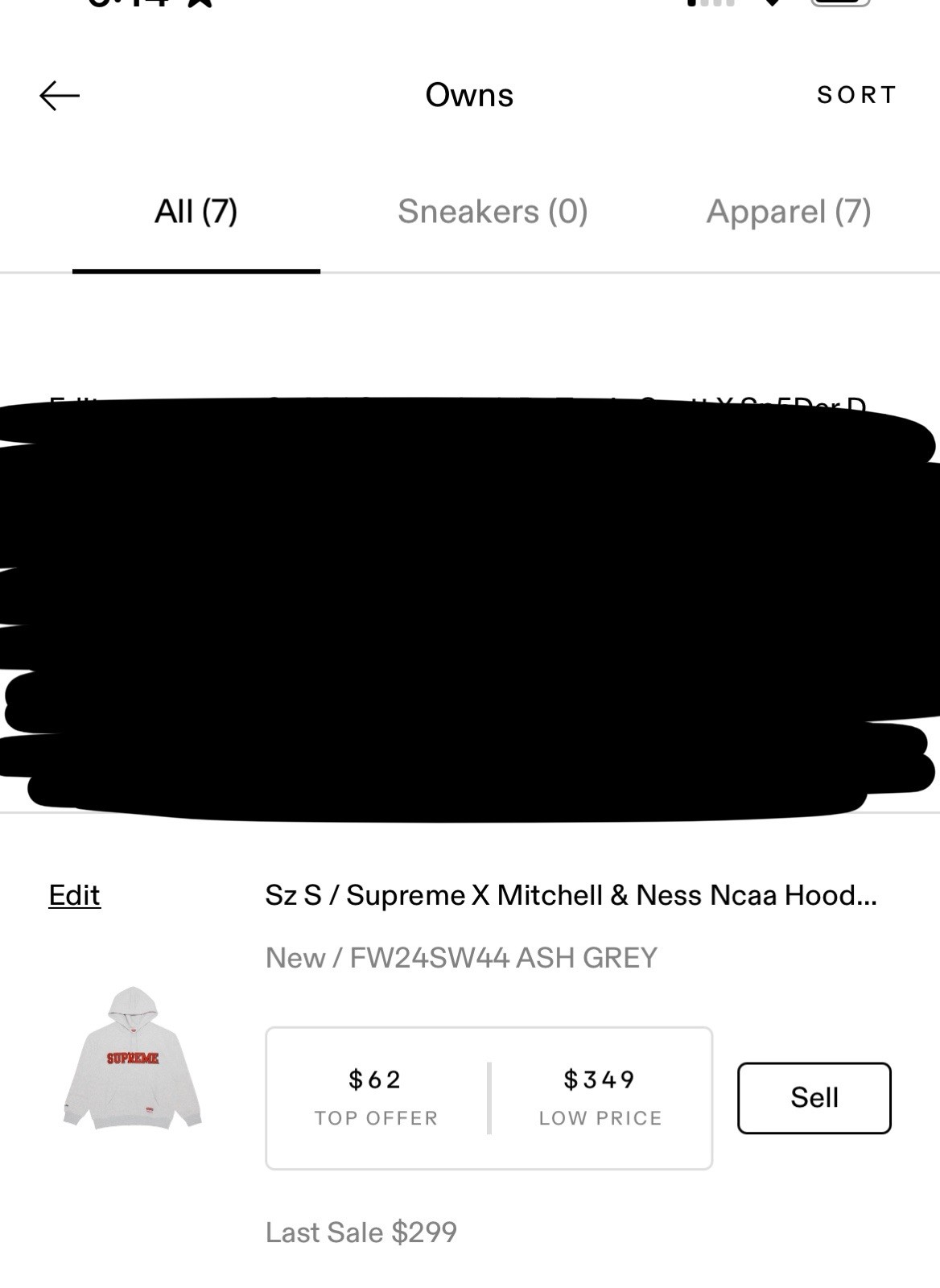Tap the Owns page title

pos(469,94)
